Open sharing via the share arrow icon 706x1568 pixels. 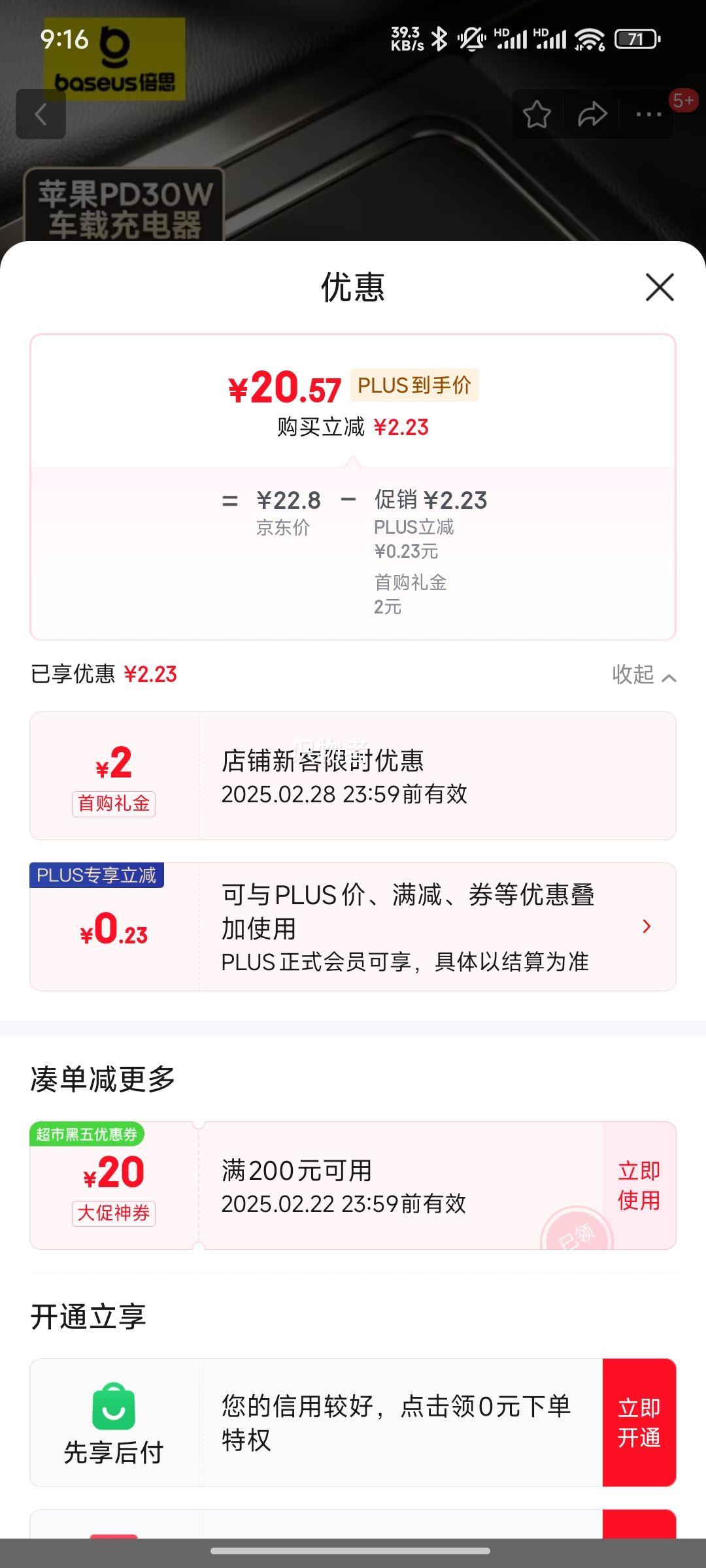tap(592, 113)
